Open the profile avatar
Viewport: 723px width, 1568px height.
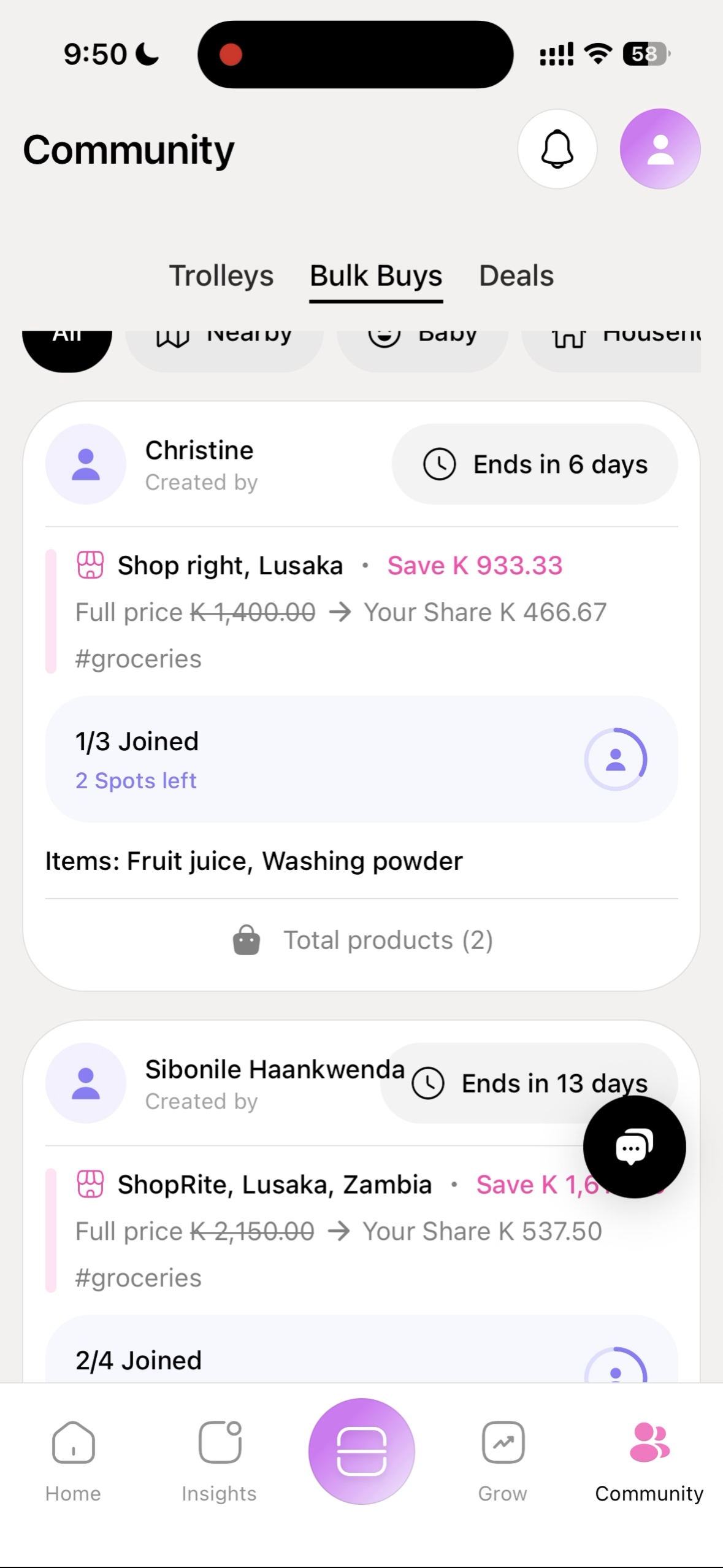(x=660, y=149)
